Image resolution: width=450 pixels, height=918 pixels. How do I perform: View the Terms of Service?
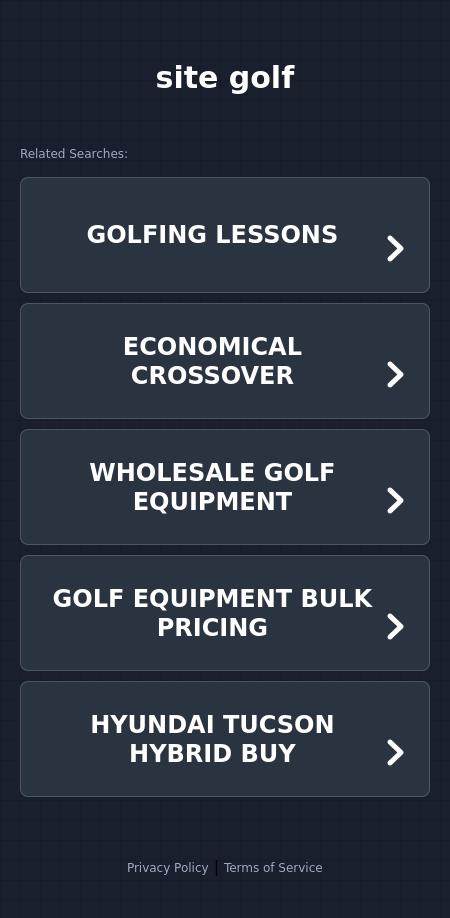pyautogui.click(x=273, y=868)
